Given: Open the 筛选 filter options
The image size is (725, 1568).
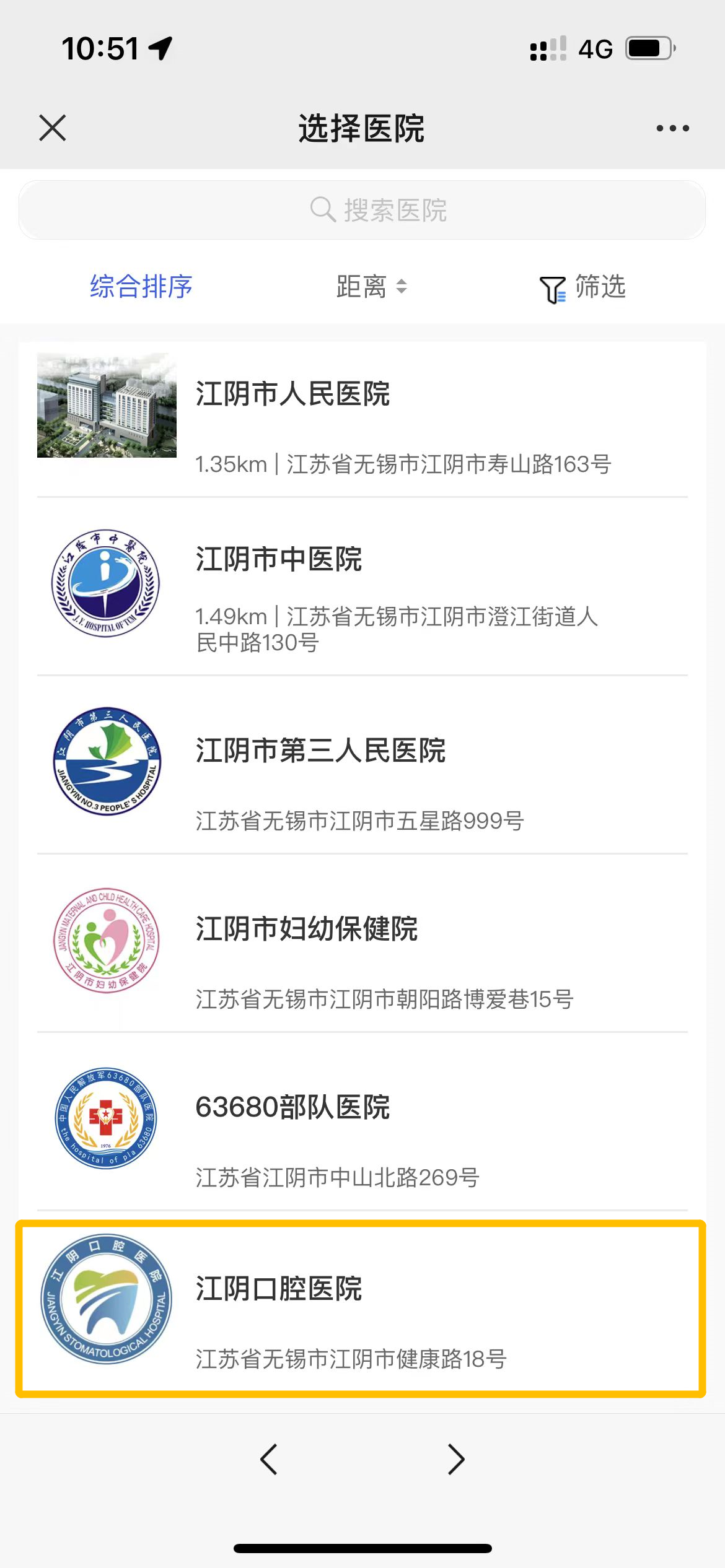Looking at the screenshot, I should [583, 287].
